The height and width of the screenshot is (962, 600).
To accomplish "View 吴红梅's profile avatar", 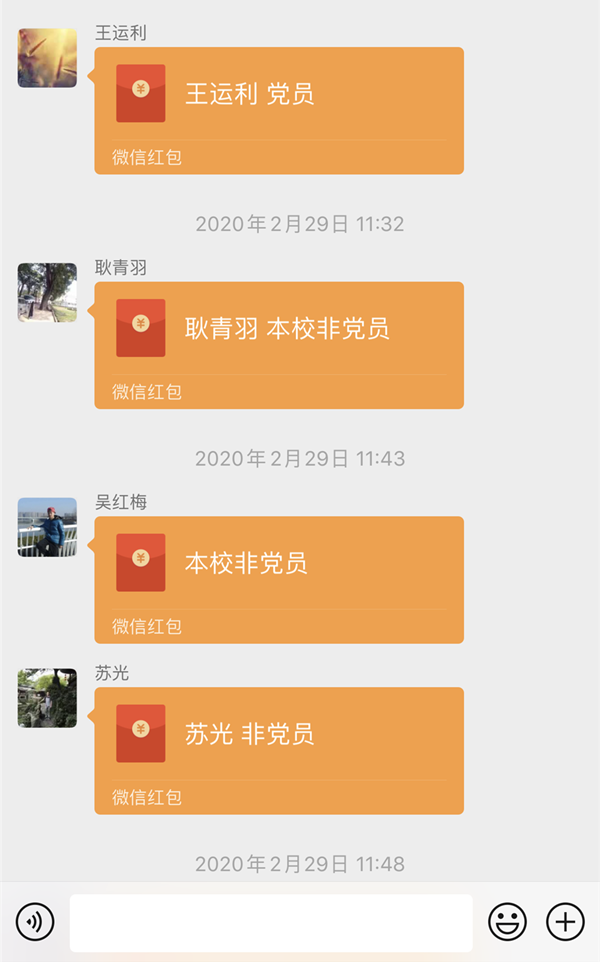I will pyautogui.click(x=47, y=527).
